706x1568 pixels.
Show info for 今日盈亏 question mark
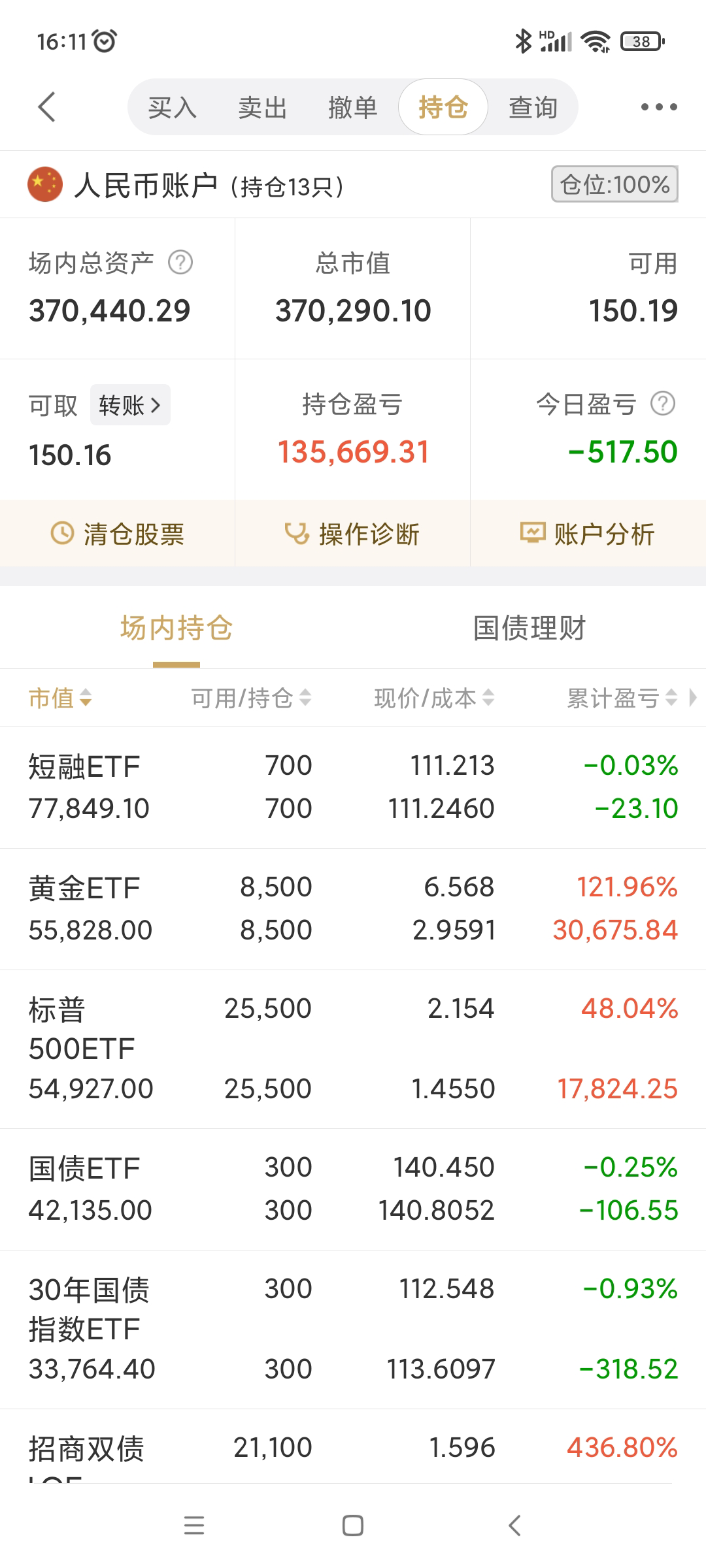pos(662,404)
